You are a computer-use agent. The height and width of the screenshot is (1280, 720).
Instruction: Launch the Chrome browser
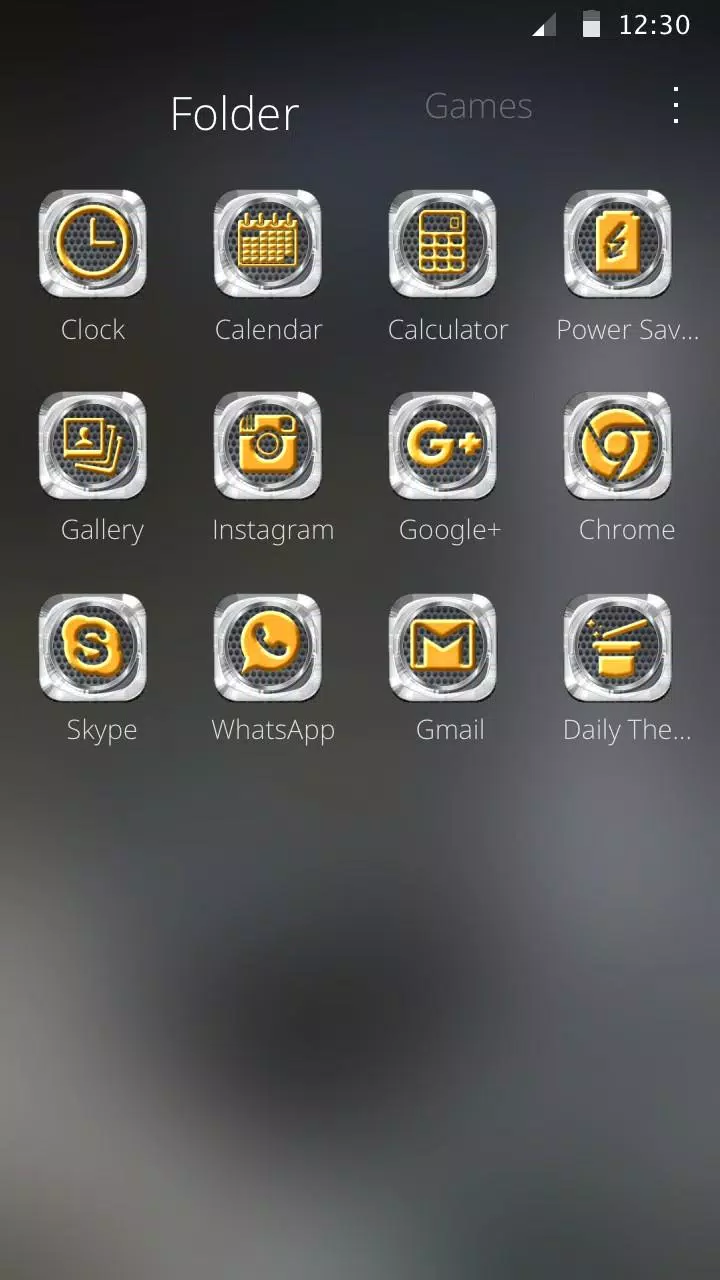(x=618, y=445)
